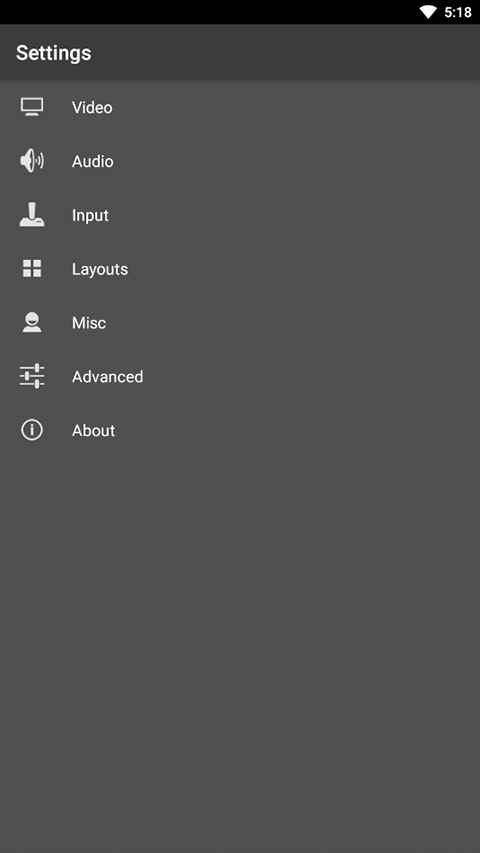Open the Audio settings row

click(240, 161)
